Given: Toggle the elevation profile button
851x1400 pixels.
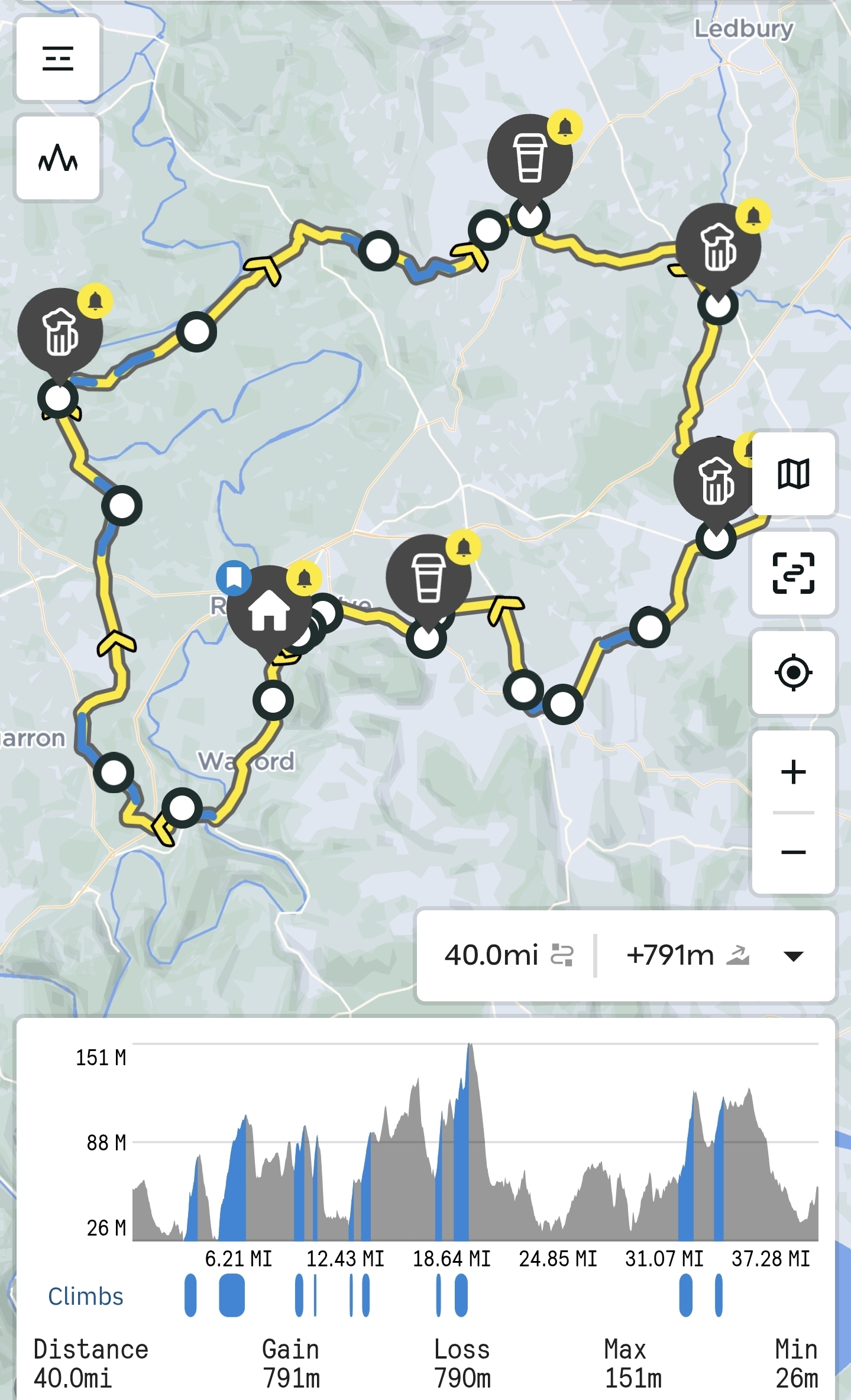Looking at the screenshot, I should pyautogui.click(x=58, y=159).
